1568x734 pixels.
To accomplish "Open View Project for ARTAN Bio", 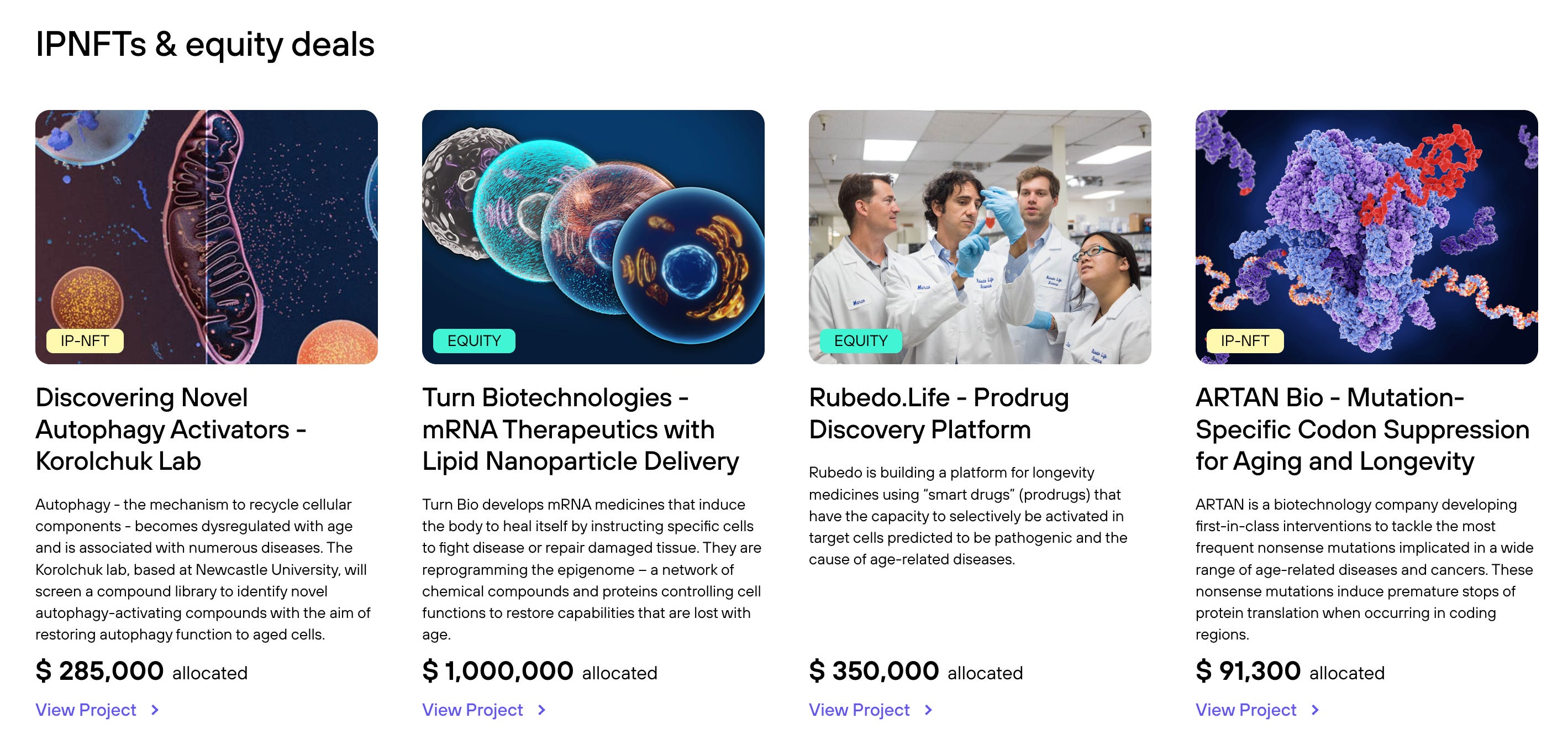I will [1257, 710].
